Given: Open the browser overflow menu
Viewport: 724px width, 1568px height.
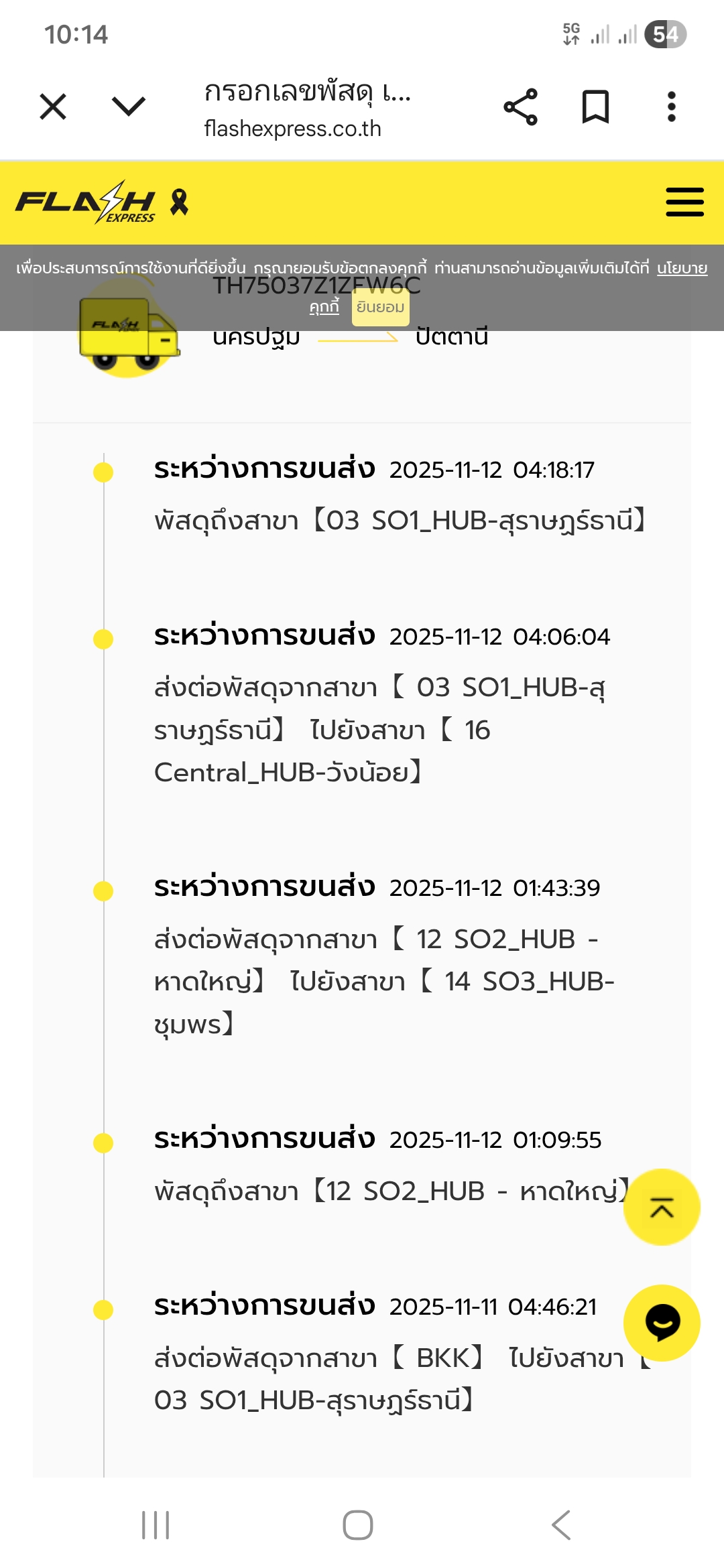Looking at the screenshot, I should tap(671, 107).
